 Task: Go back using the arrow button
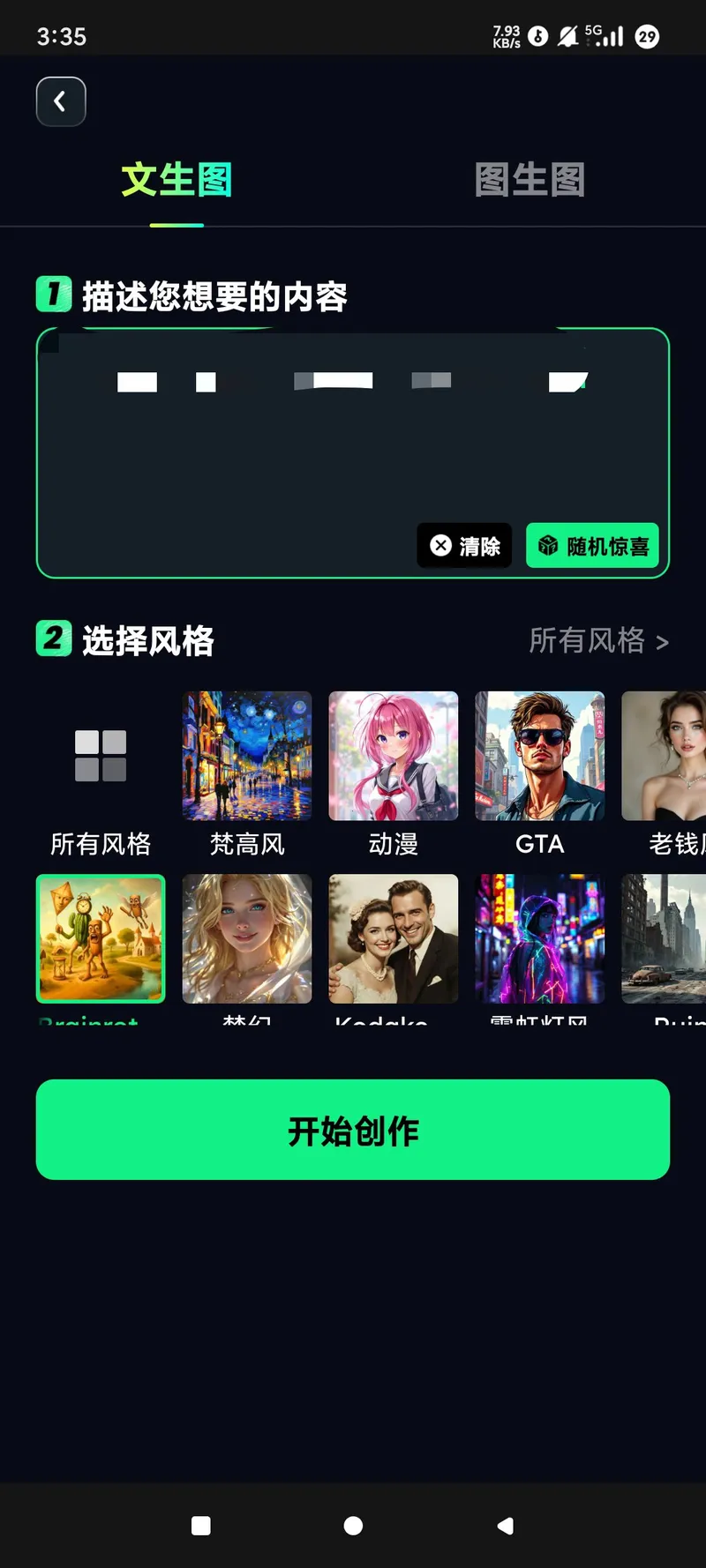click(x=60, y=101)
